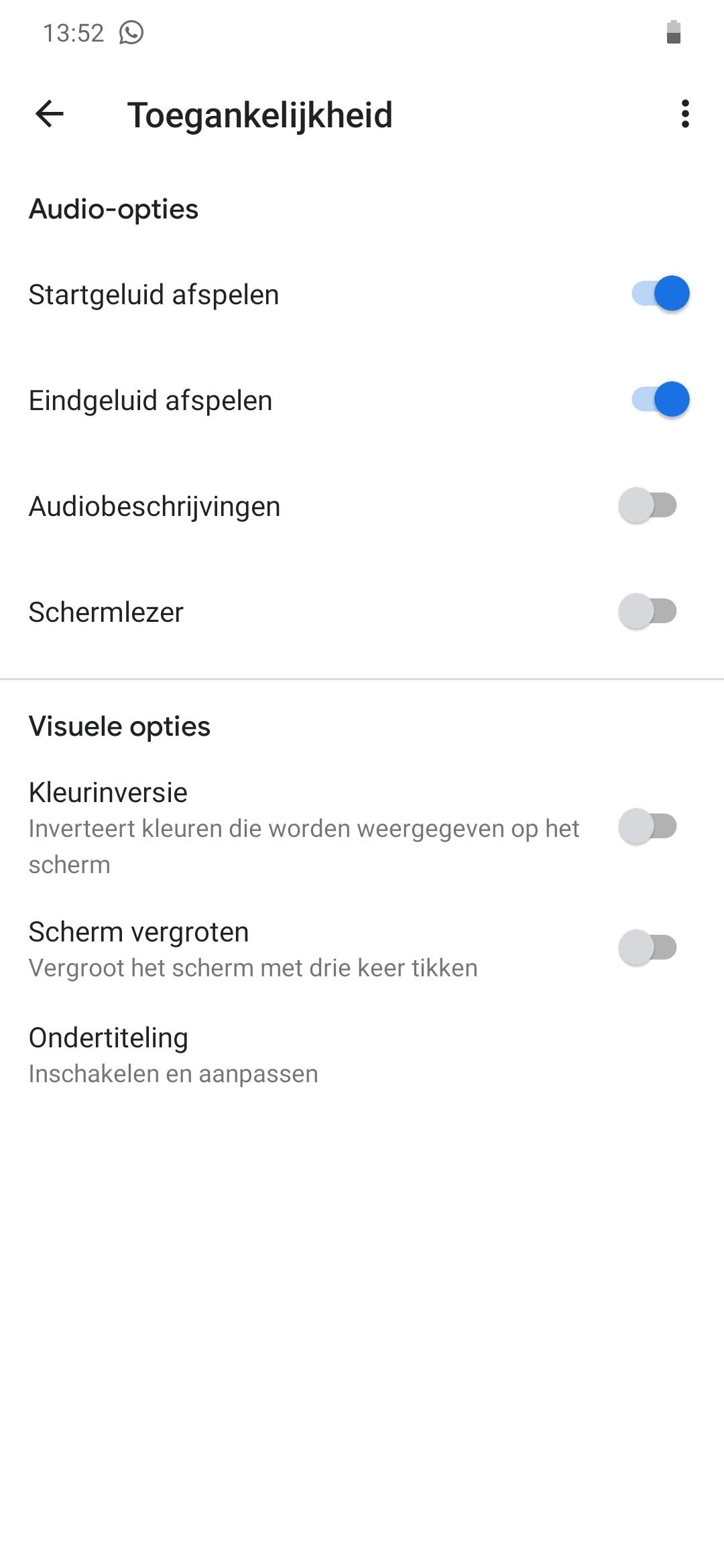Toggle Kleurinversie on
This screenshot has height=1568, width=724.
click(648, 826)
